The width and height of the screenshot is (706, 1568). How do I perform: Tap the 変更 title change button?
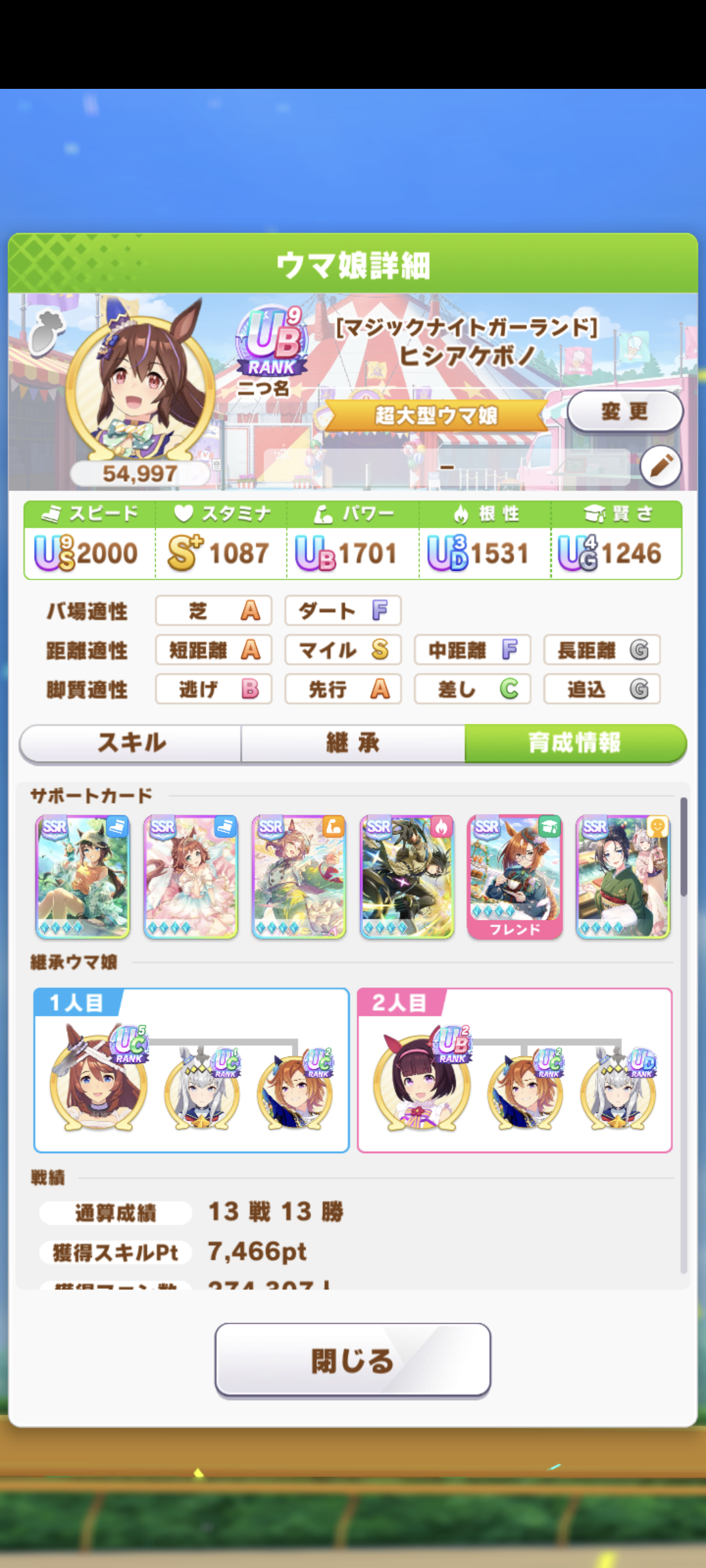[624, 412]
